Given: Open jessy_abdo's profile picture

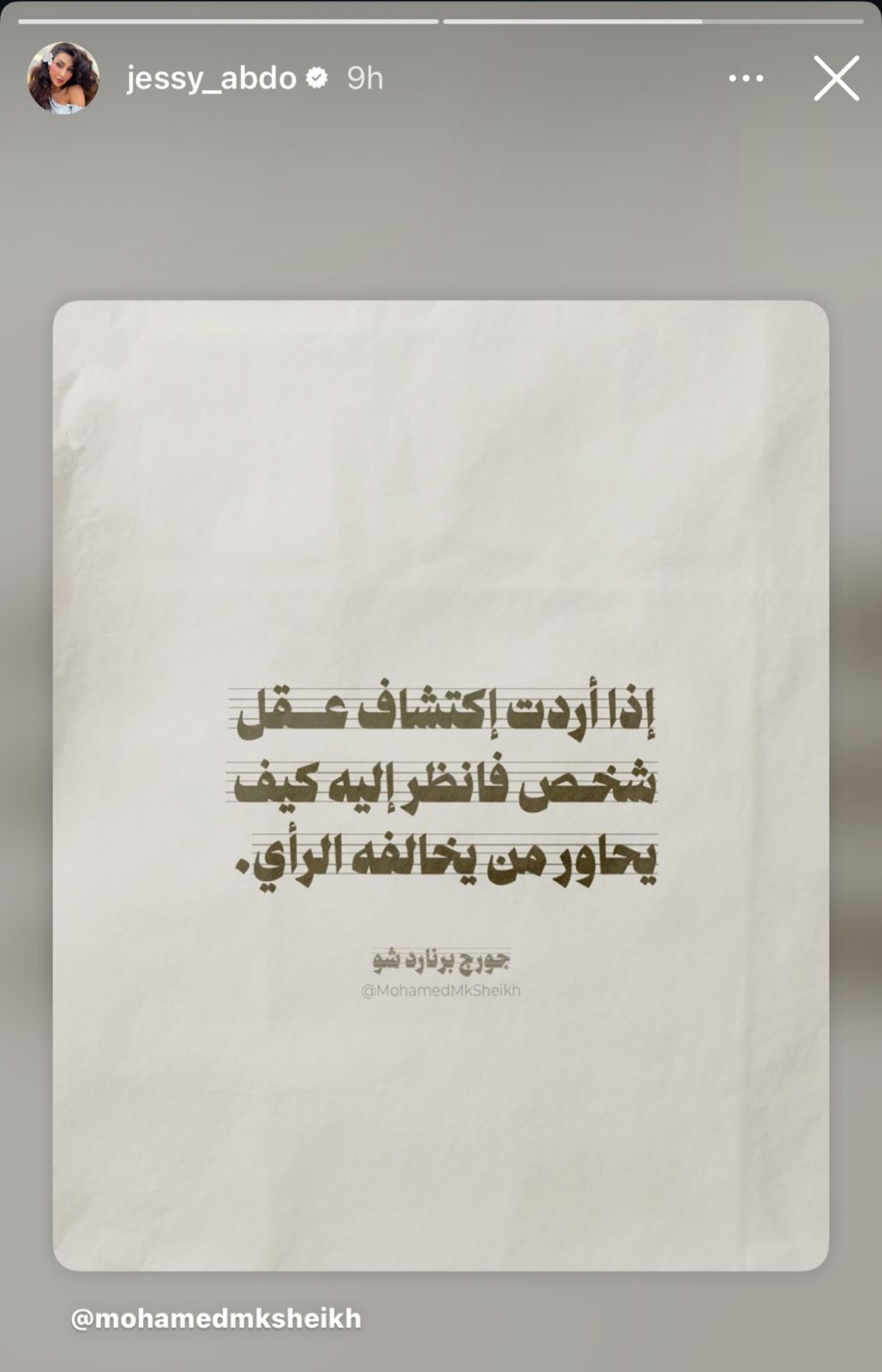Looking at the screenshot, I should (x=63, y=78).
